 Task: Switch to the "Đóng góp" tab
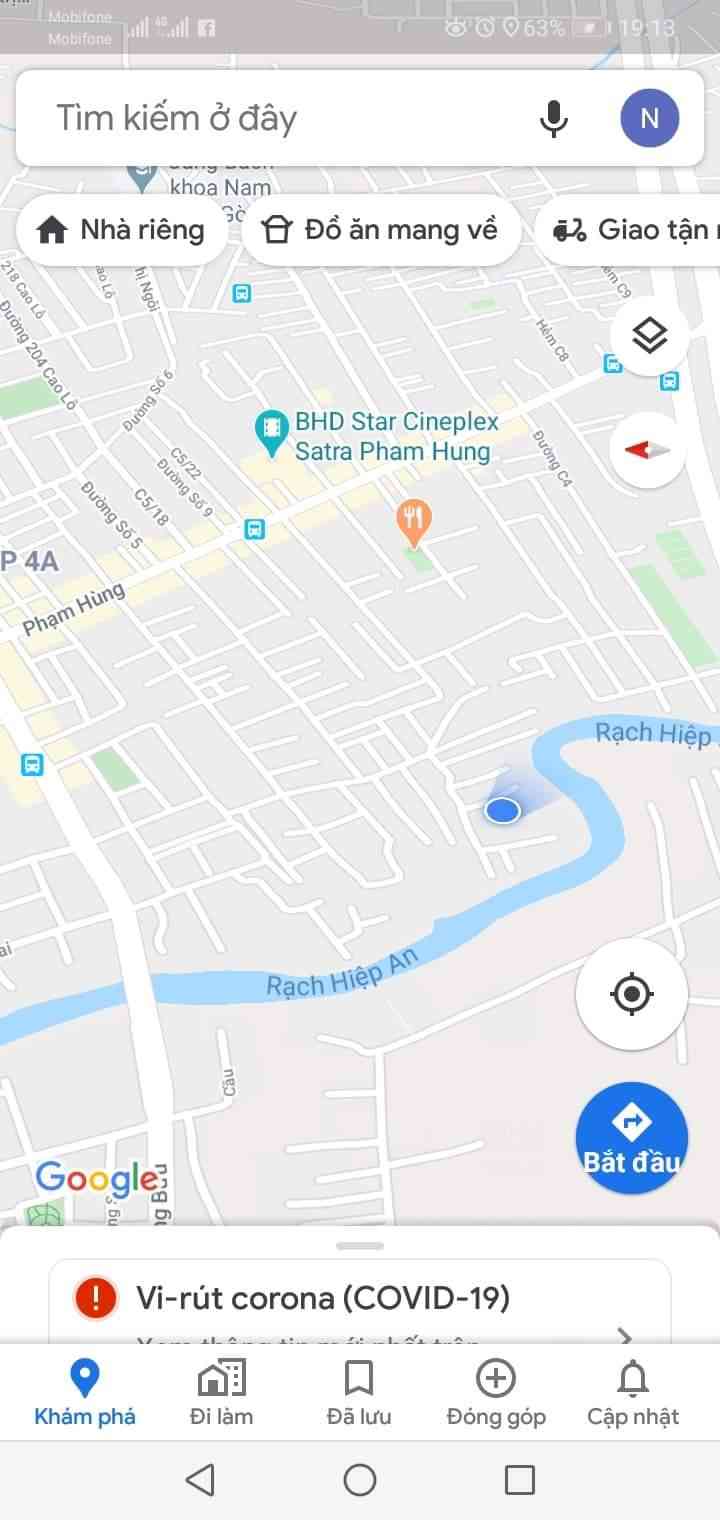click(x=495, y=1393)
